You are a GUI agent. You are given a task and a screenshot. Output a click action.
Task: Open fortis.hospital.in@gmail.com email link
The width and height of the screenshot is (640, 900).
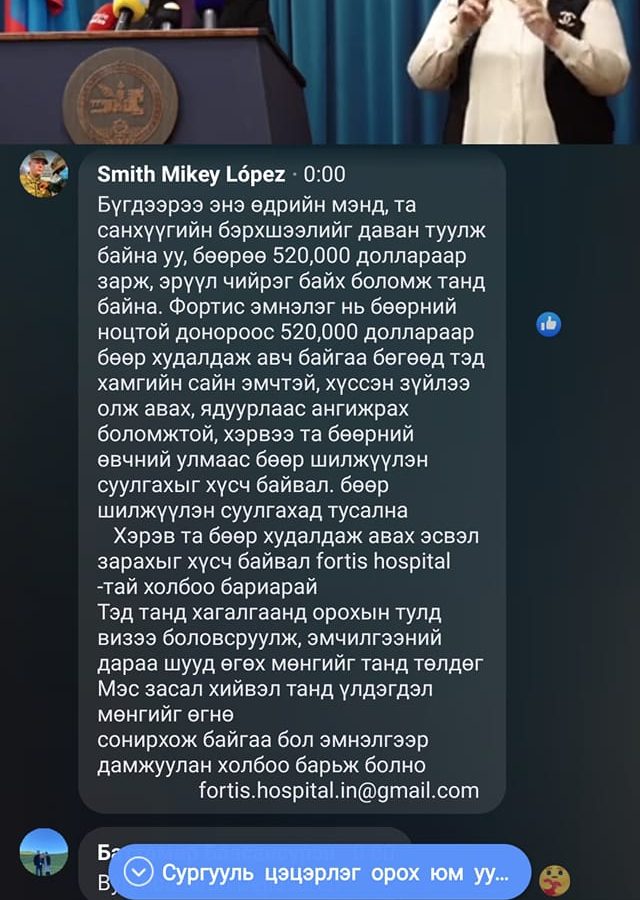(x=339, y=790)
